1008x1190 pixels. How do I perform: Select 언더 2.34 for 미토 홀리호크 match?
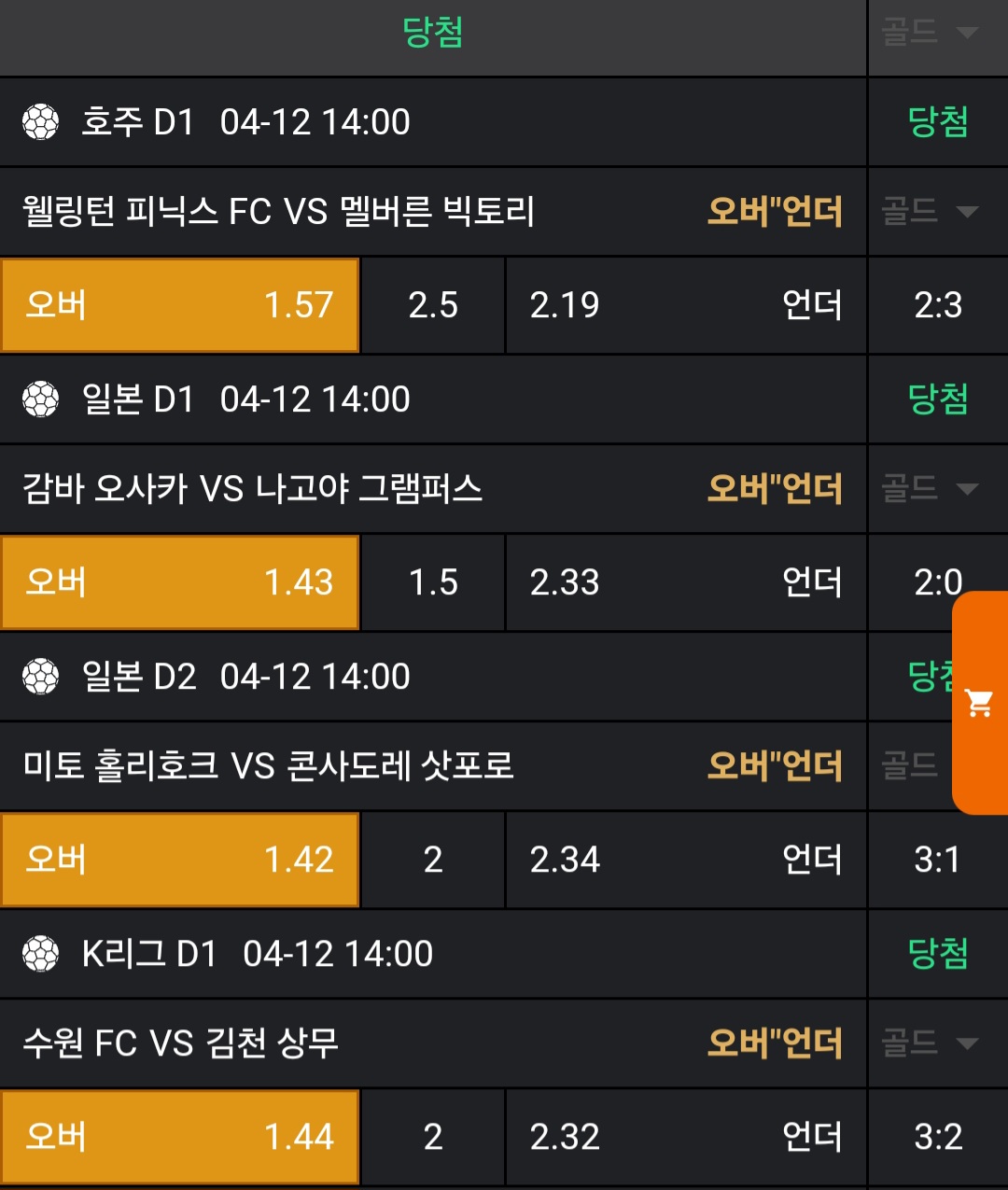pos(686,860)
